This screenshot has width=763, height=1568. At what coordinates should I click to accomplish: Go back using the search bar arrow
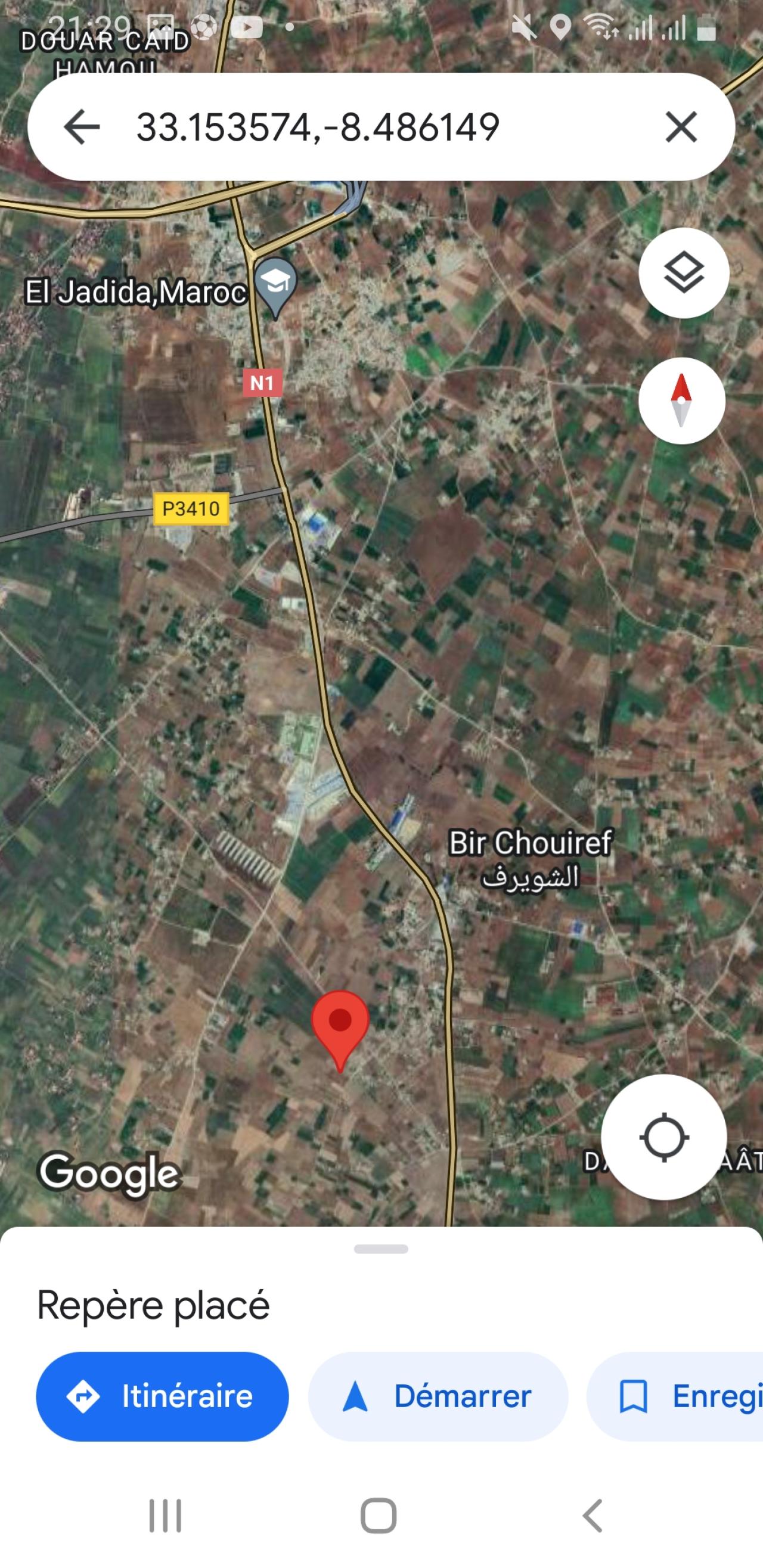[x=82, y=126]
